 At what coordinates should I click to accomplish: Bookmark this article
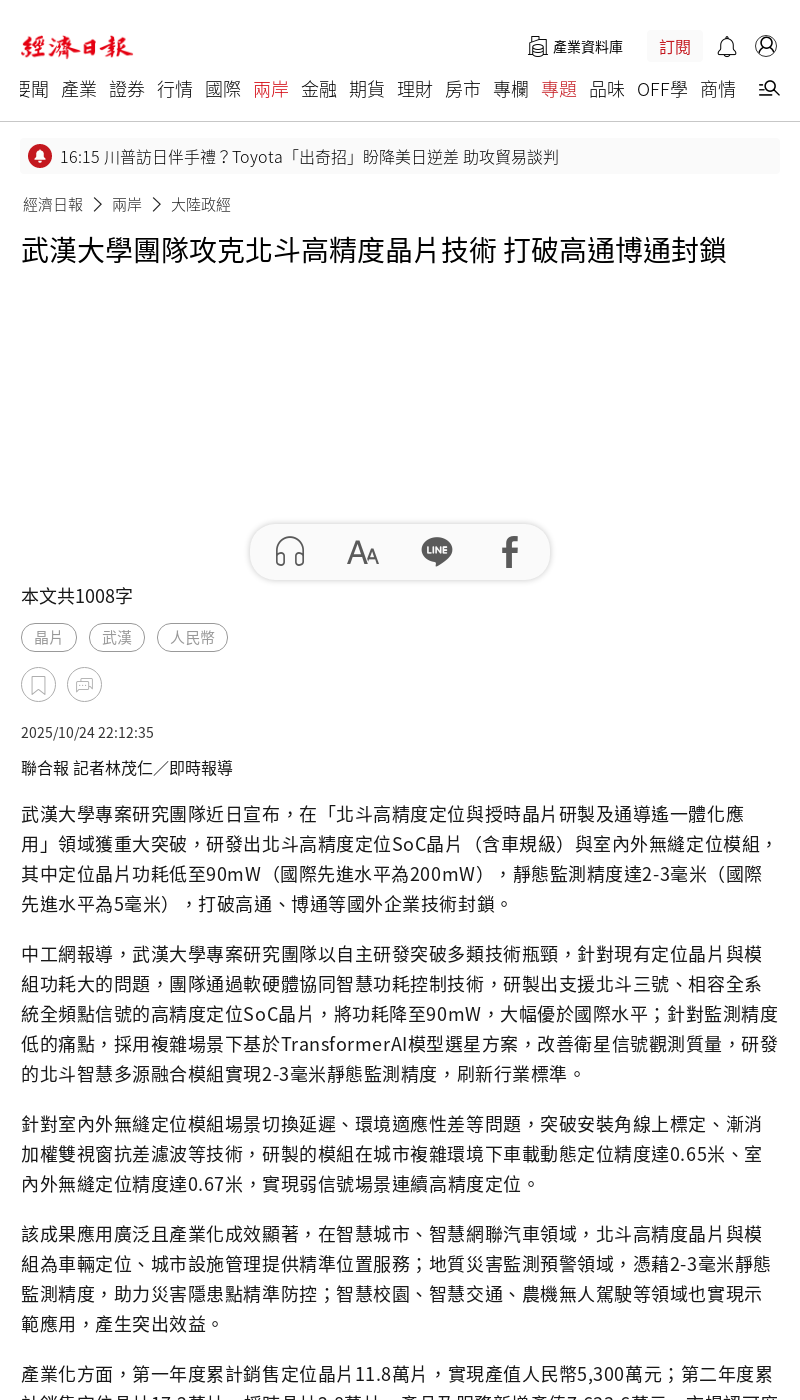[x=38, y=685]
